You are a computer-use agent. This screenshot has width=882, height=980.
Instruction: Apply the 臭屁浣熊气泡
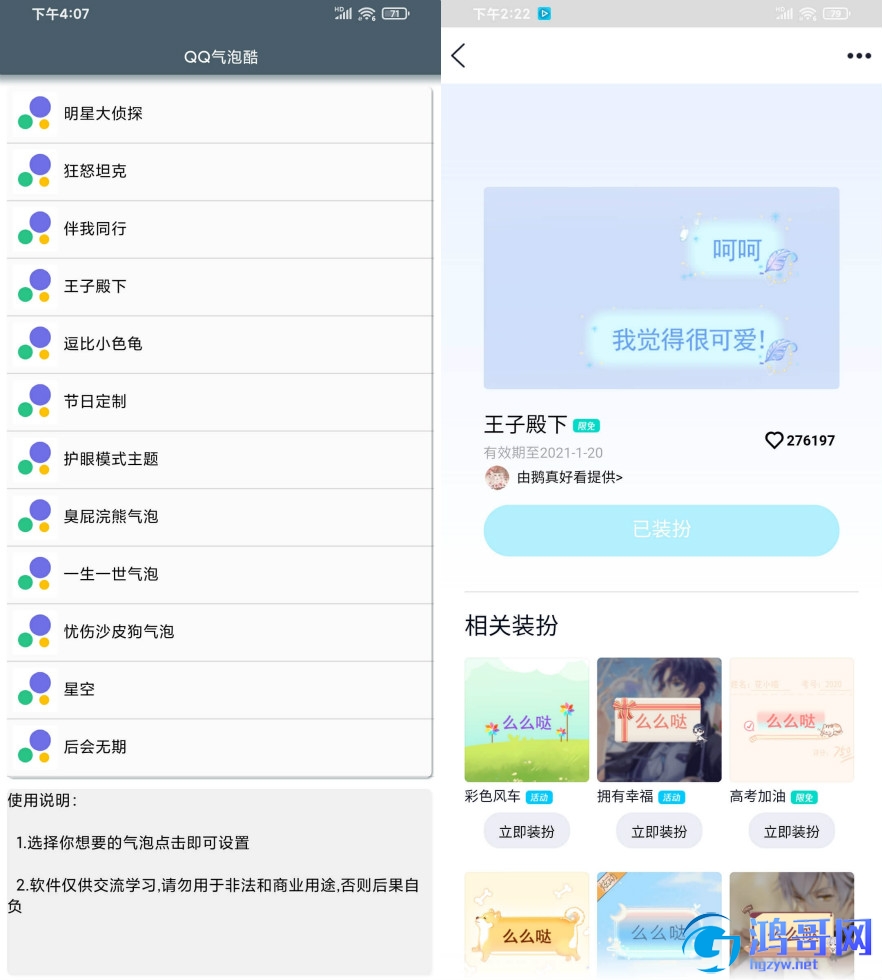coord(220,517)
